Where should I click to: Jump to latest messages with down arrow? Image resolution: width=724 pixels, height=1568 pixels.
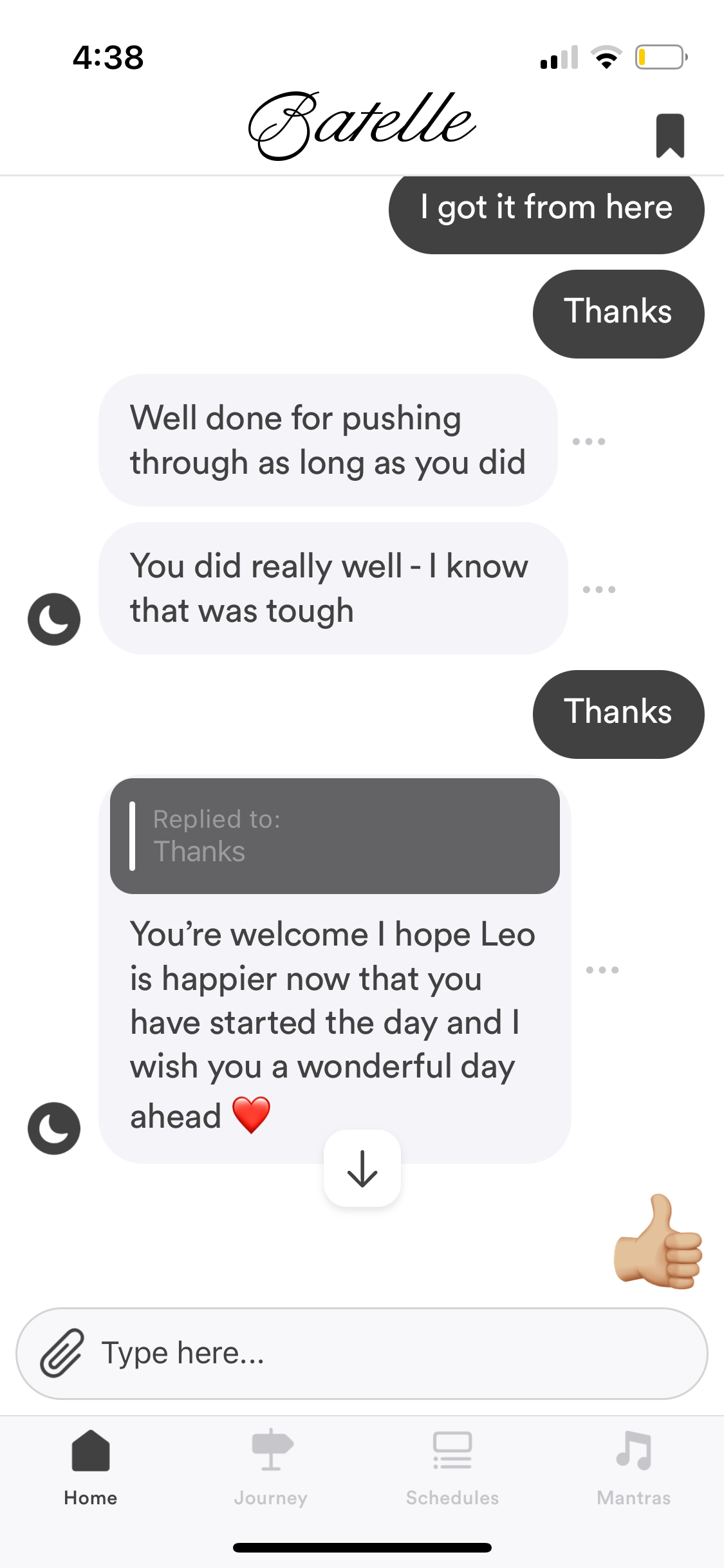(x=362, y=1168)
